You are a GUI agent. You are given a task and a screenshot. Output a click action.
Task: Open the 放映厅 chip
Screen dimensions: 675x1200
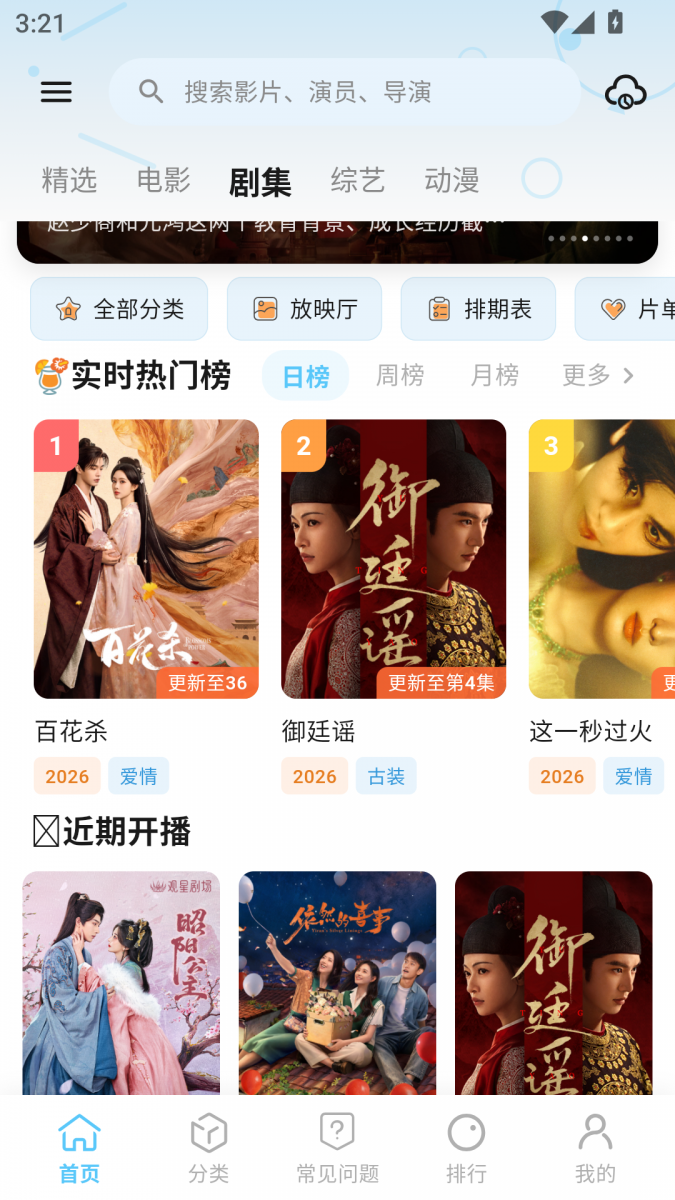point(304,309)
